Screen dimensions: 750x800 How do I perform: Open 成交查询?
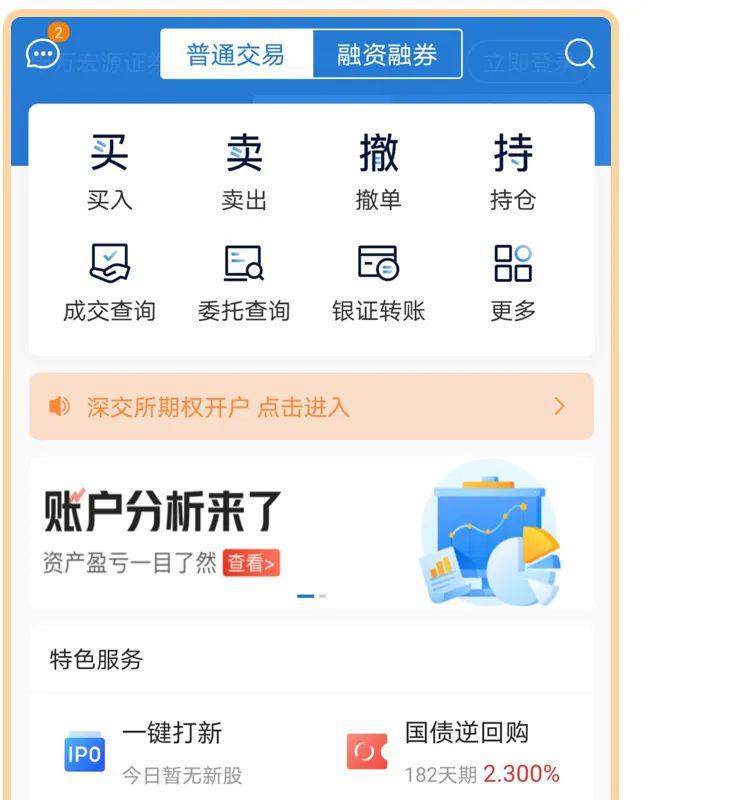point(109,283)
